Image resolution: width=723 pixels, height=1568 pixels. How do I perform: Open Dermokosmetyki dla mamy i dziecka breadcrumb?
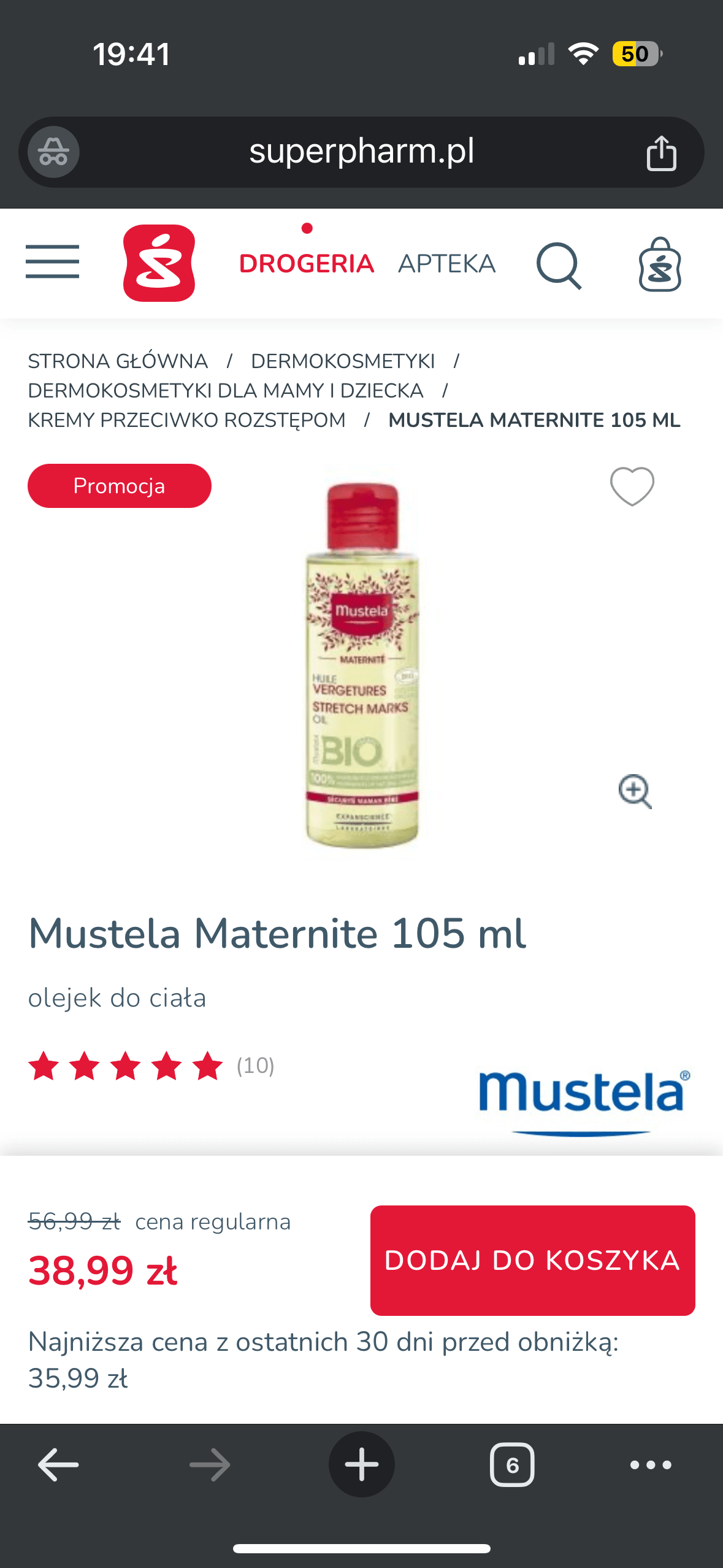(226, 391)
